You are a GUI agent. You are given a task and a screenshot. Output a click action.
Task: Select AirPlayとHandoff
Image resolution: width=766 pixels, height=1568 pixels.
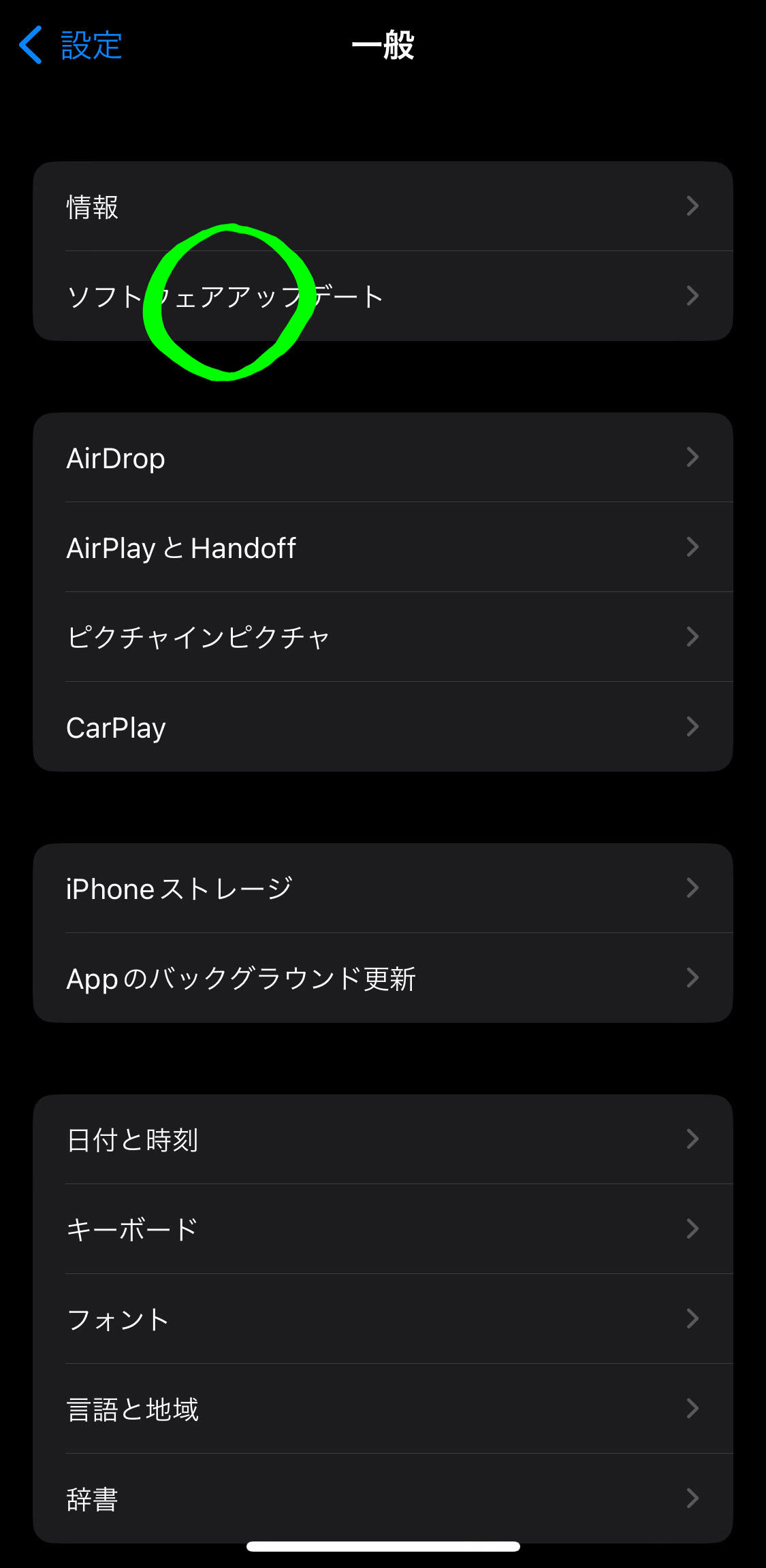383,548
